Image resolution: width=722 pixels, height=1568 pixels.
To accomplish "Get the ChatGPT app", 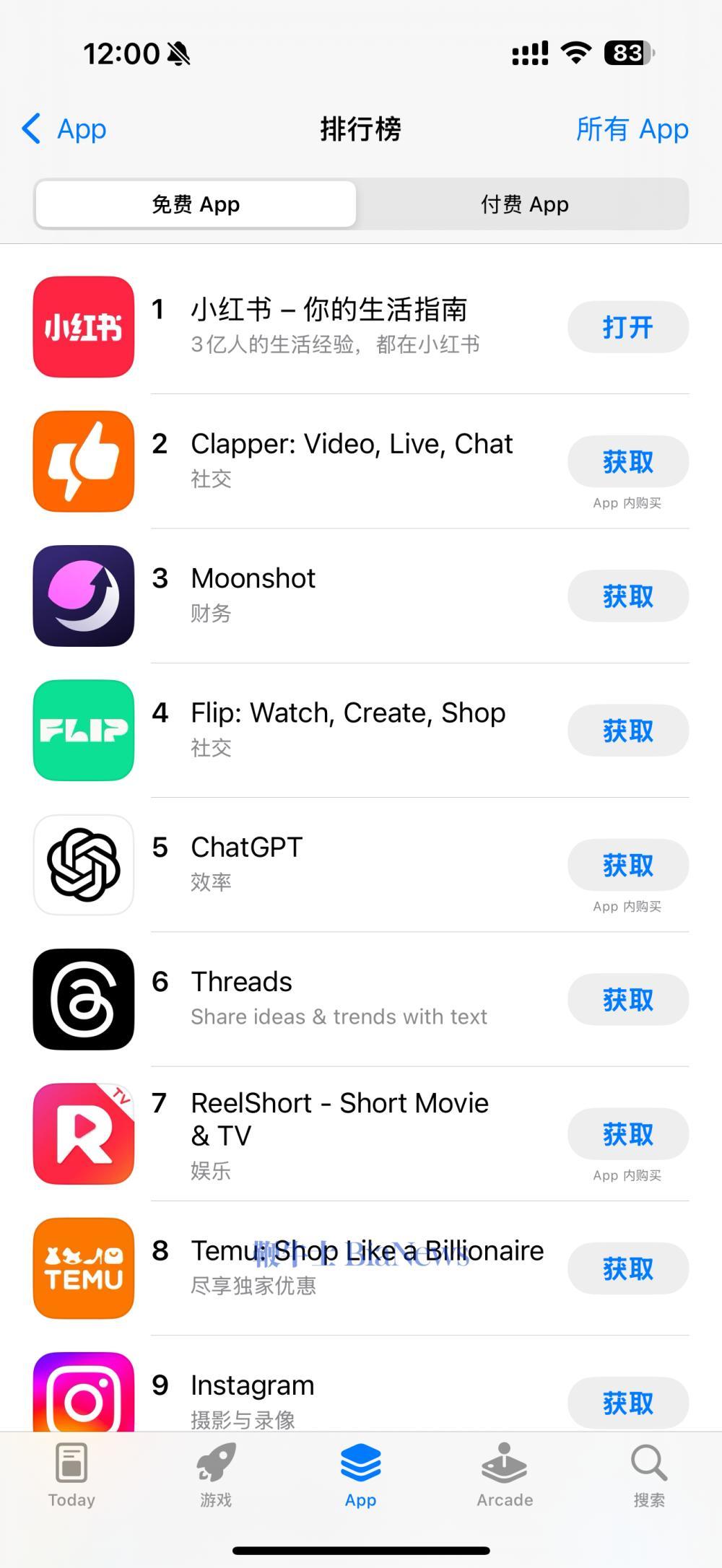I will coord(627,865).
